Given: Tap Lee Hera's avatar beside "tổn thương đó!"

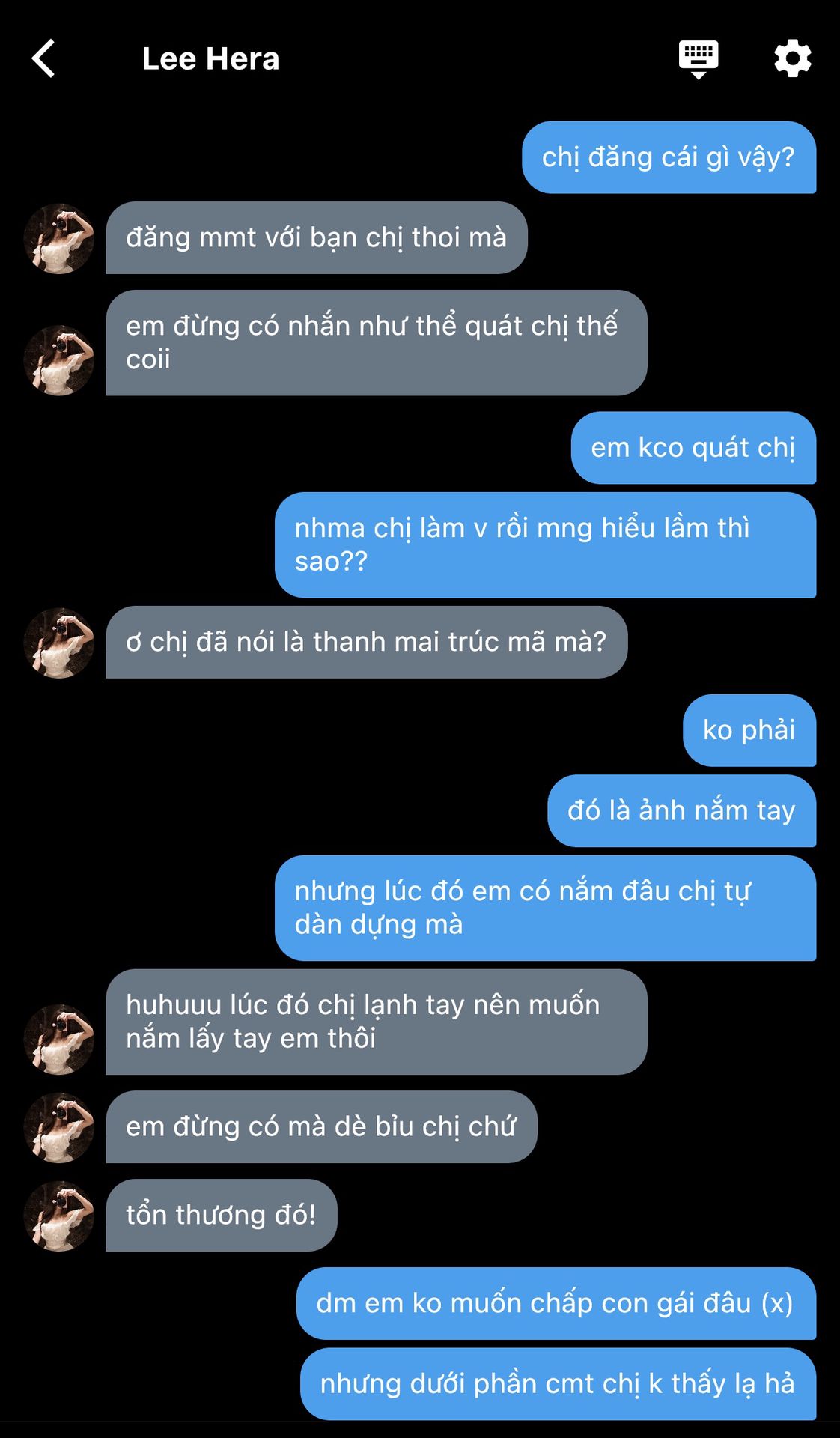Looking at the screenshot, I should tap(59, 1216).
